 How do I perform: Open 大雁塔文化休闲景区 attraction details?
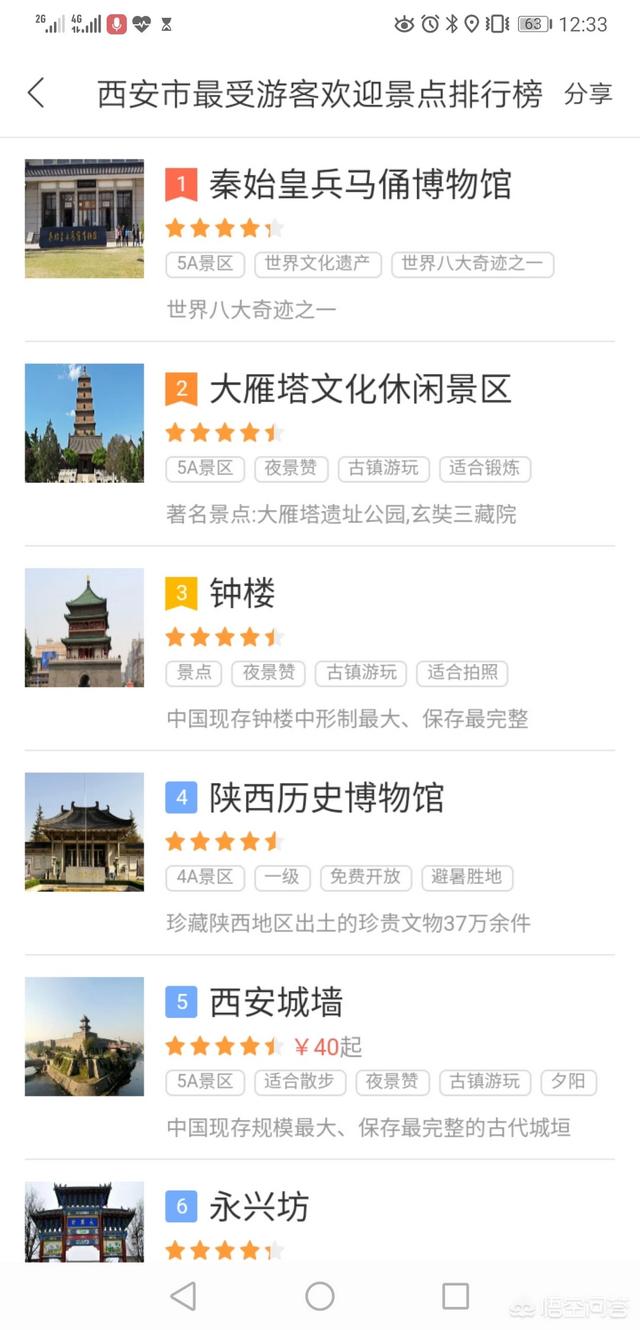[360, 389]
